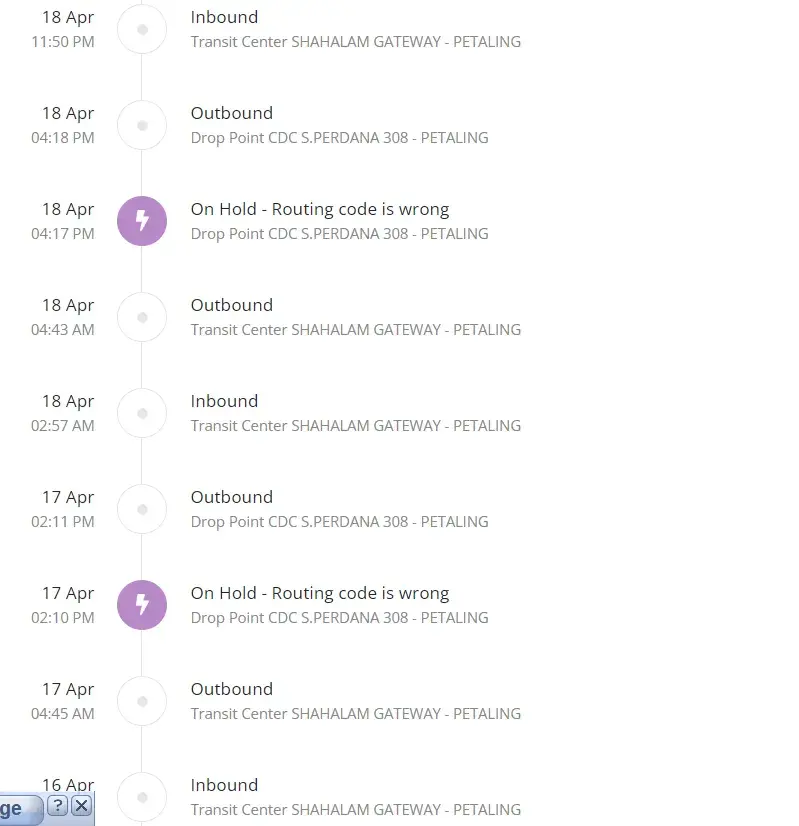Open the question mark help button
Screen dimensions: 799x826
click(x=58, y=806)
